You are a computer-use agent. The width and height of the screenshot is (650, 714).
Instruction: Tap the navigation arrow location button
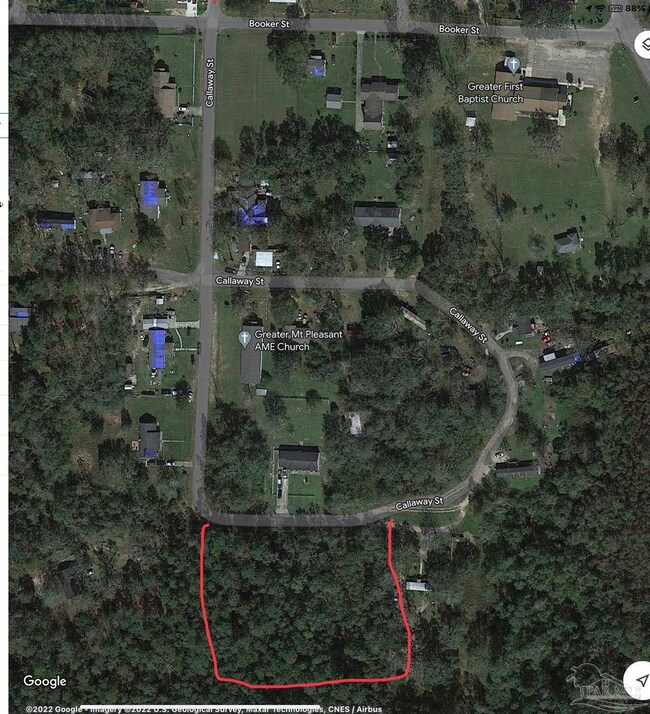pyautogui.click(x=640, y=680)
